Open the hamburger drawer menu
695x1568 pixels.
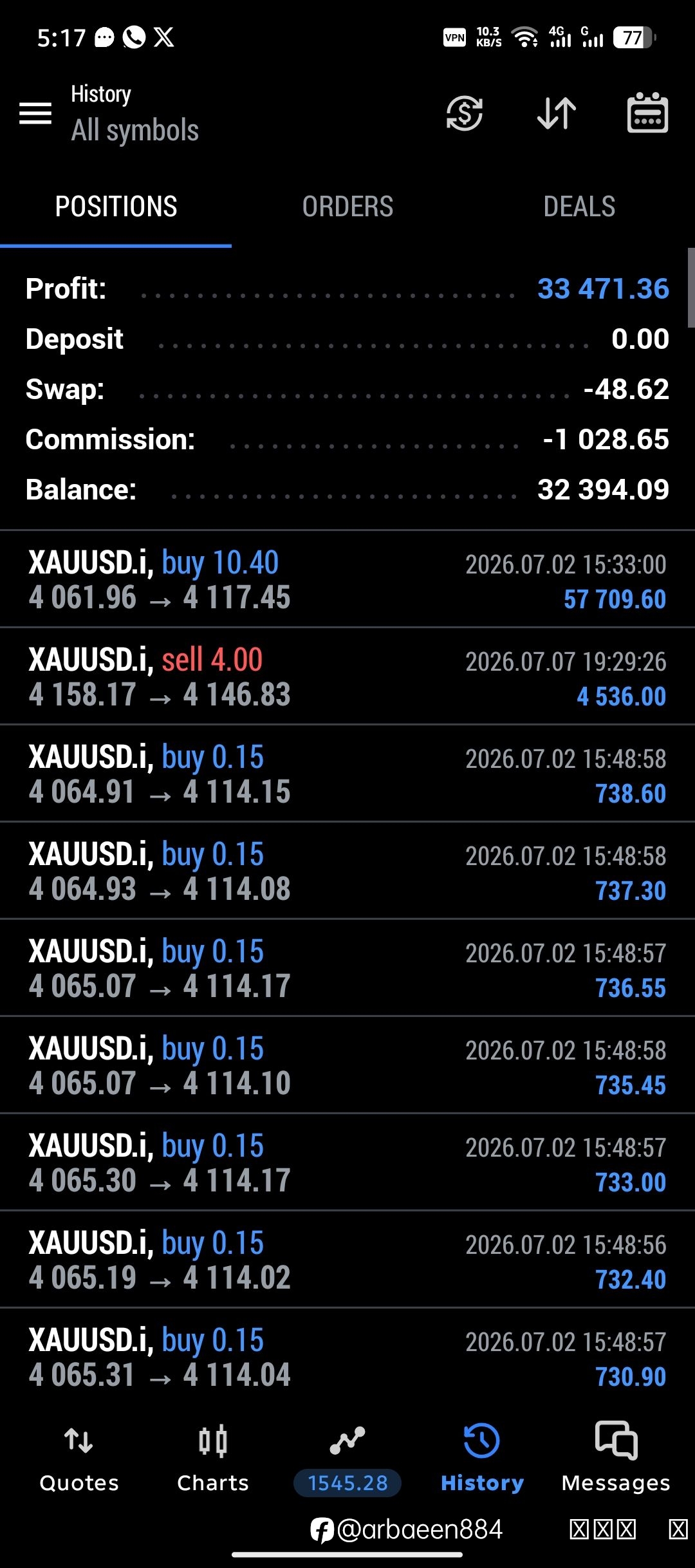[x=35, y=113]
